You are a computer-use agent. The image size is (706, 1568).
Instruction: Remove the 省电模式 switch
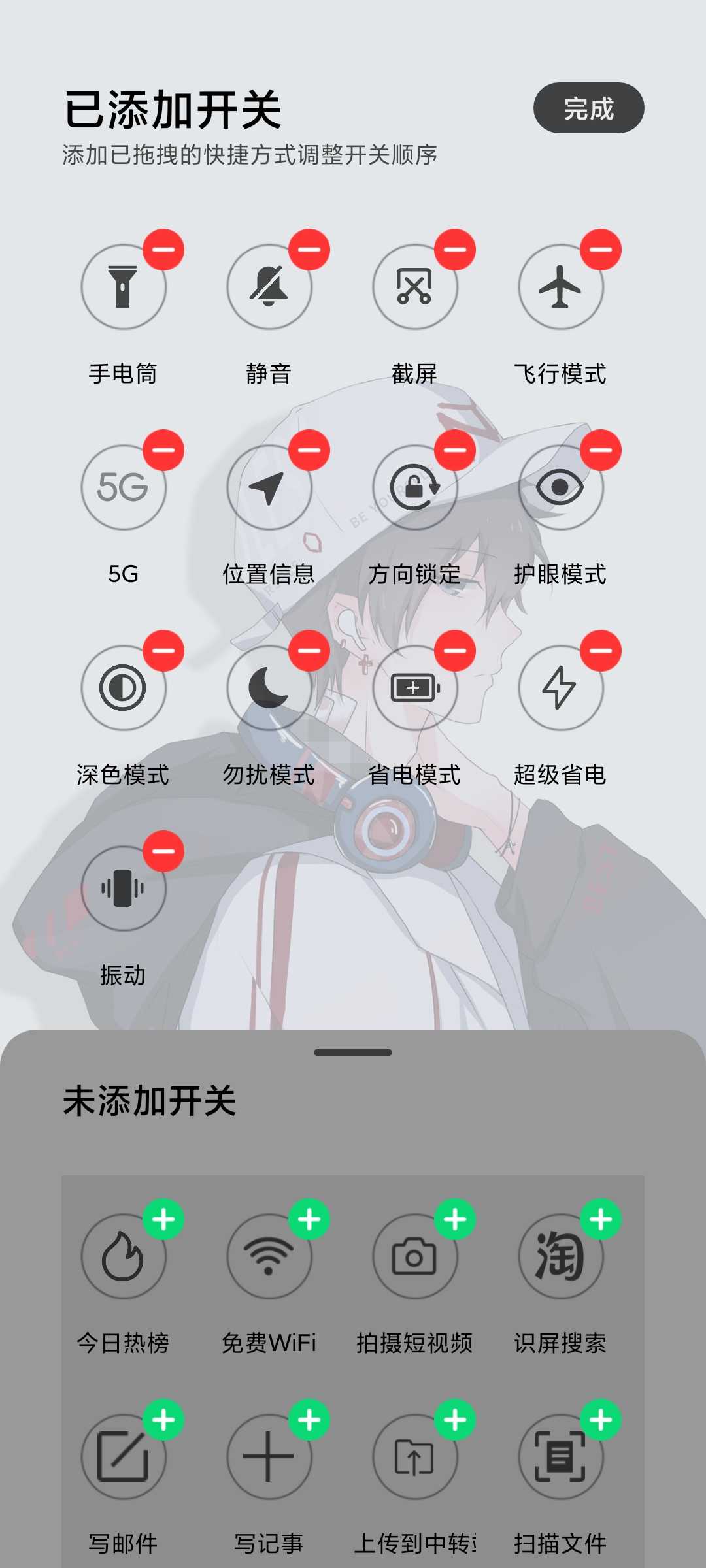click(x=455, y=651)
